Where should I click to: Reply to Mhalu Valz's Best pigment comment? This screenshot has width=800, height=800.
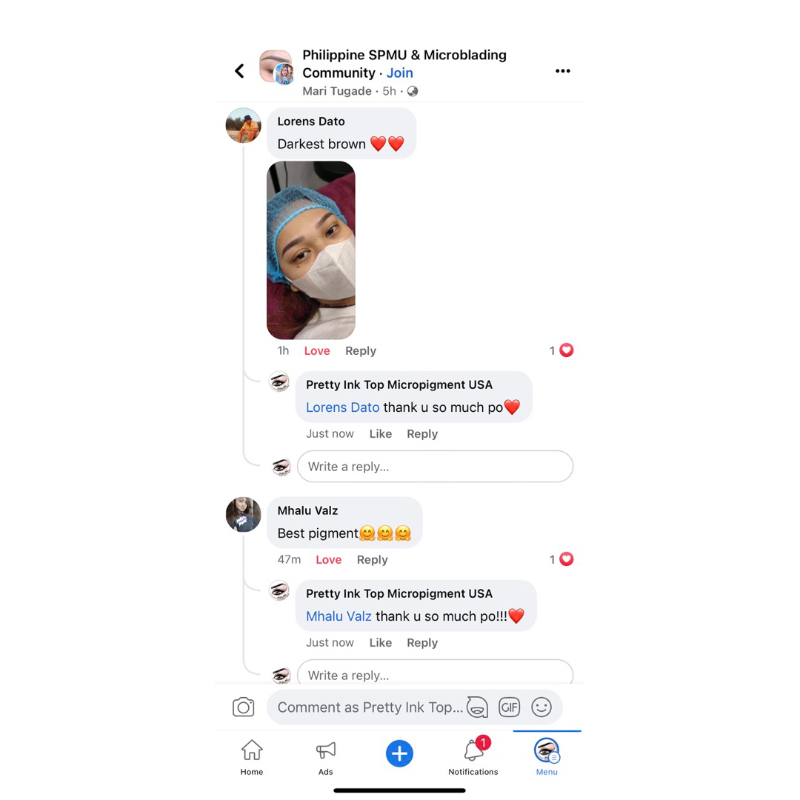click(372, 560)
